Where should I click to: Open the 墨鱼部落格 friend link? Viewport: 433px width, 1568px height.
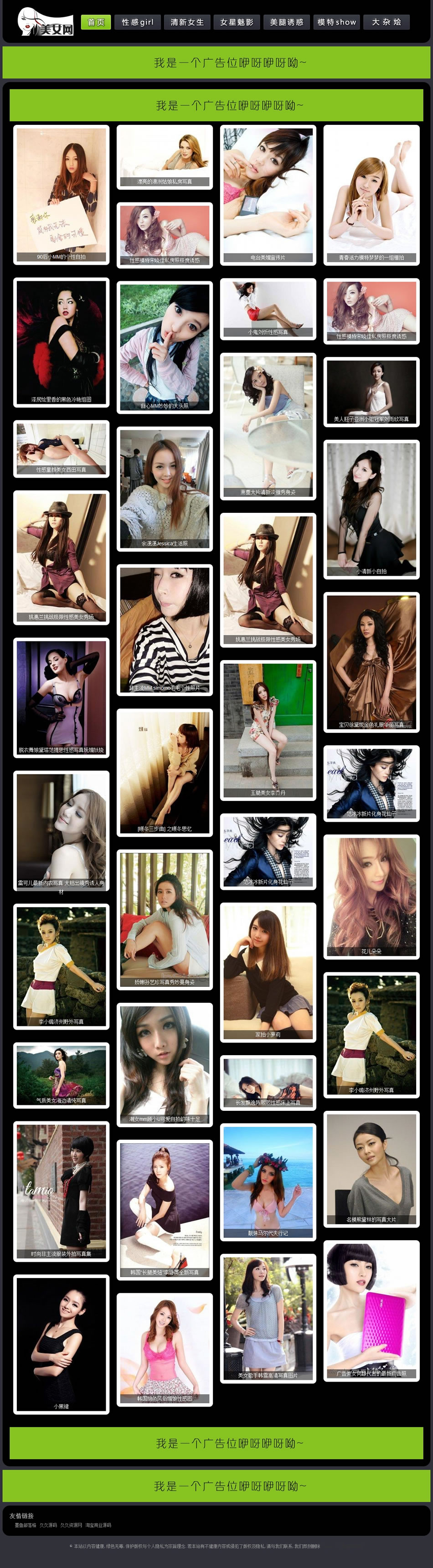[26, 1525]
